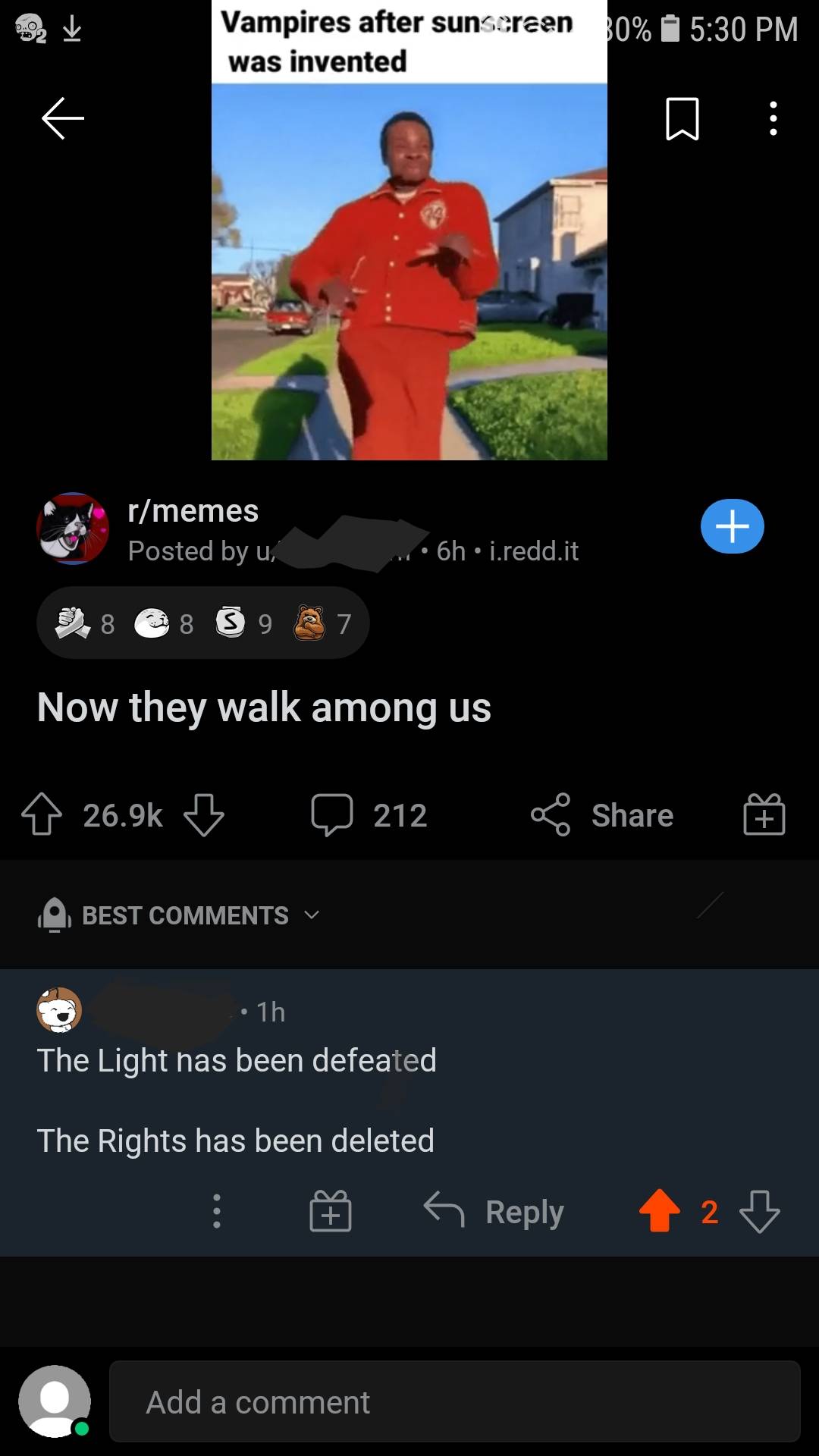Give an award to the comment
The image size is (819, 1456).
pos(331,1211)
